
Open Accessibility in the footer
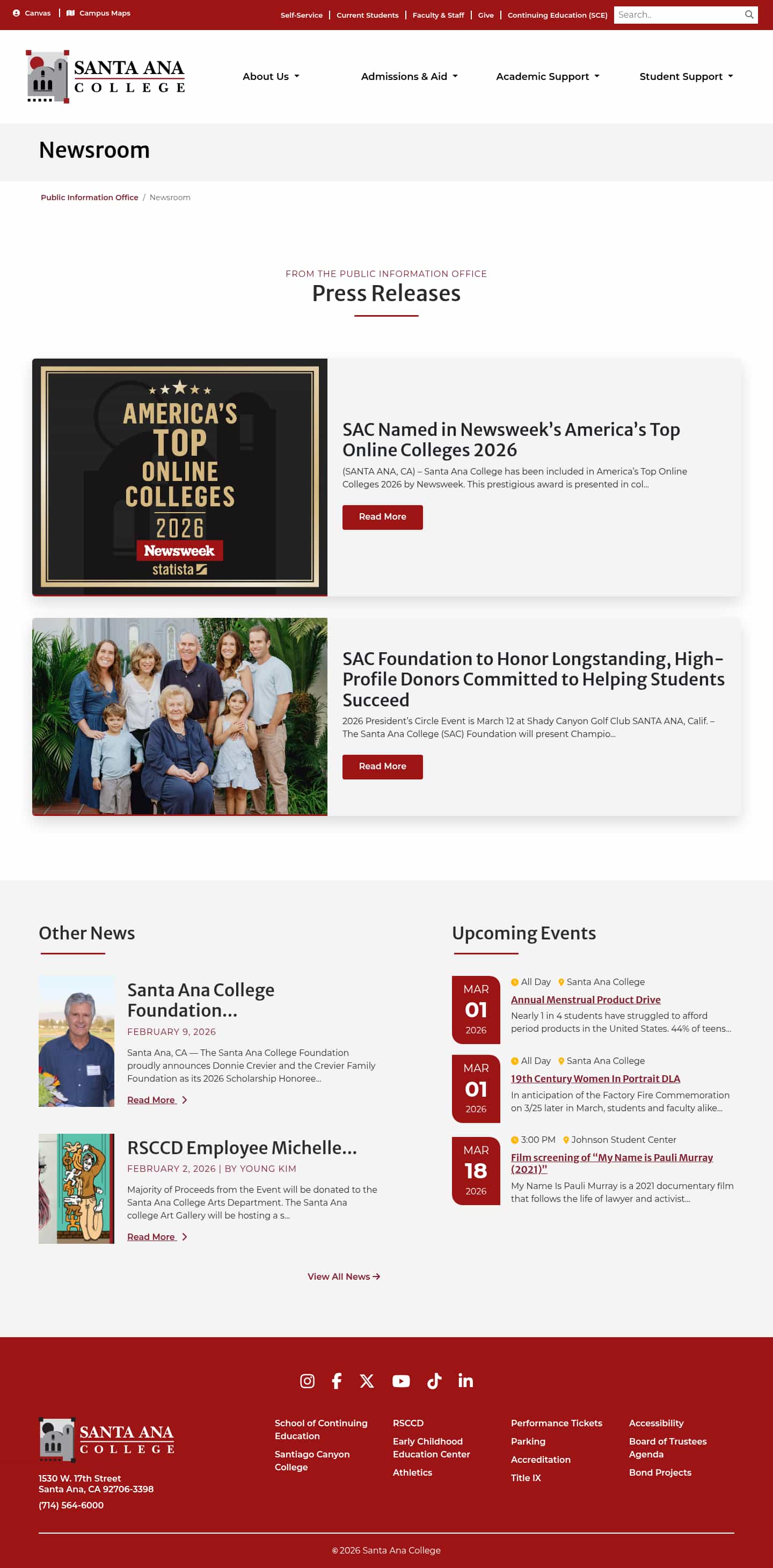click(x=655, y=1423)
